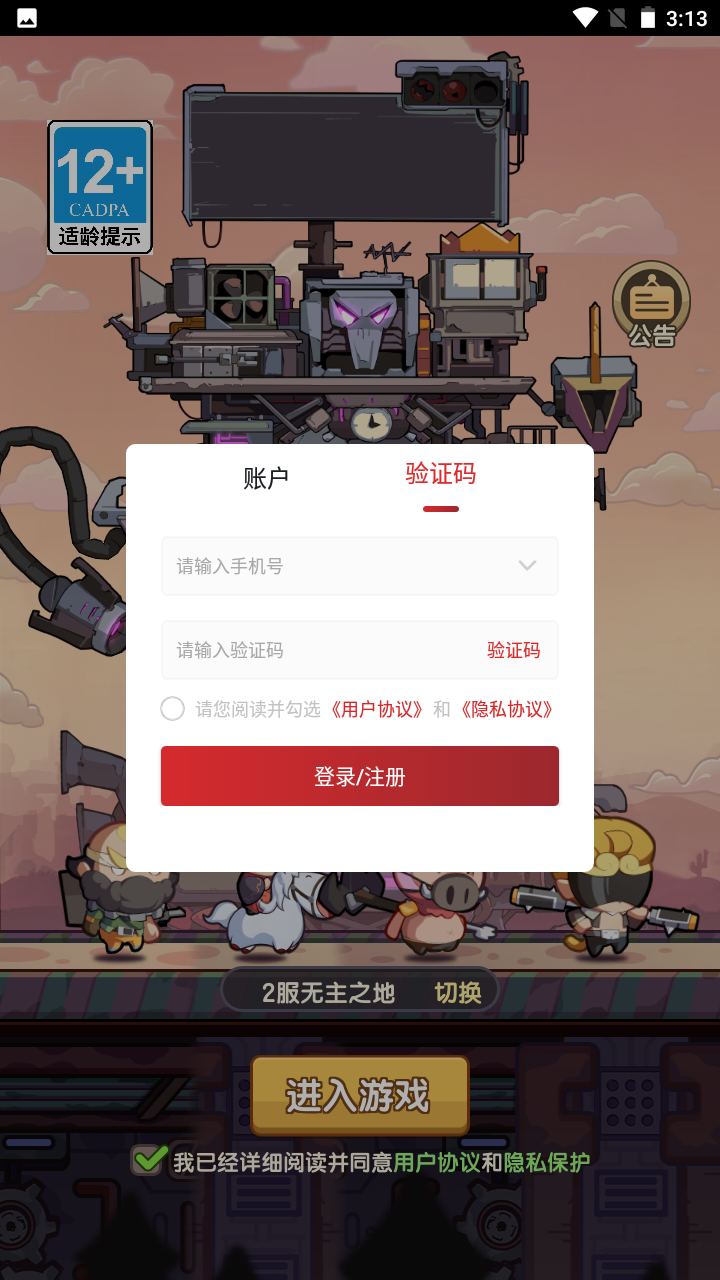Tap the 请输入手机号 phone number field
This screenshot has width=720, height=1280.
(360, 566)
